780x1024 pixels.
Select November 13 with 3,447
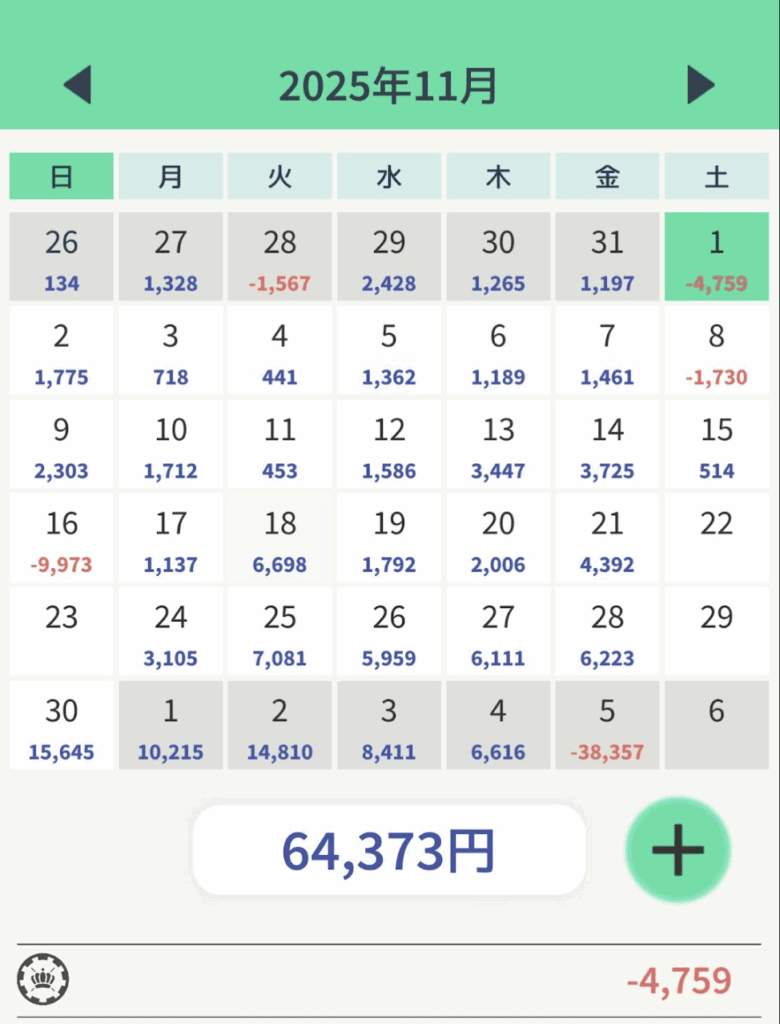coord(498,444)
